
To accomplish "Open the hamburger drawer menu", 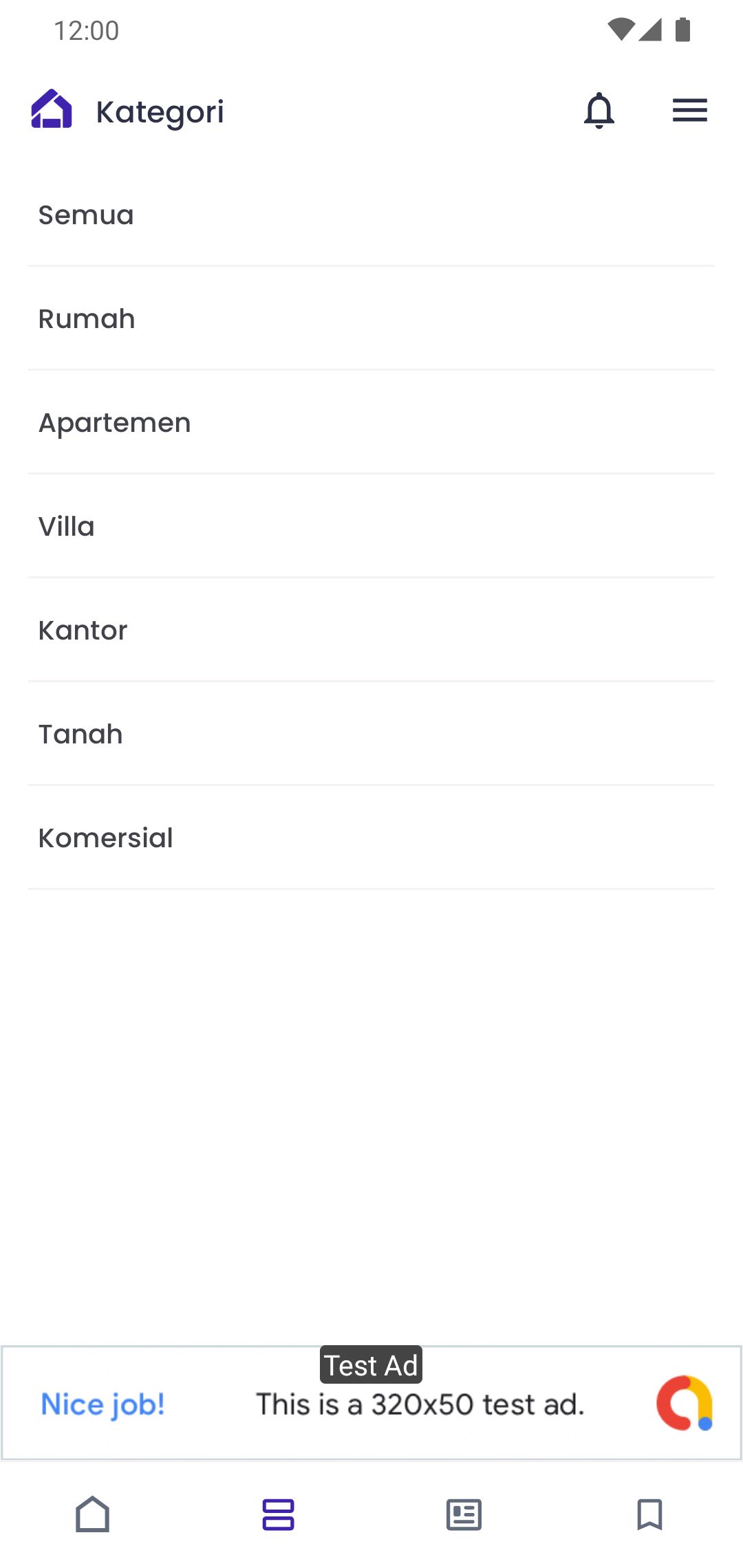I will click(x=689, y=111).
